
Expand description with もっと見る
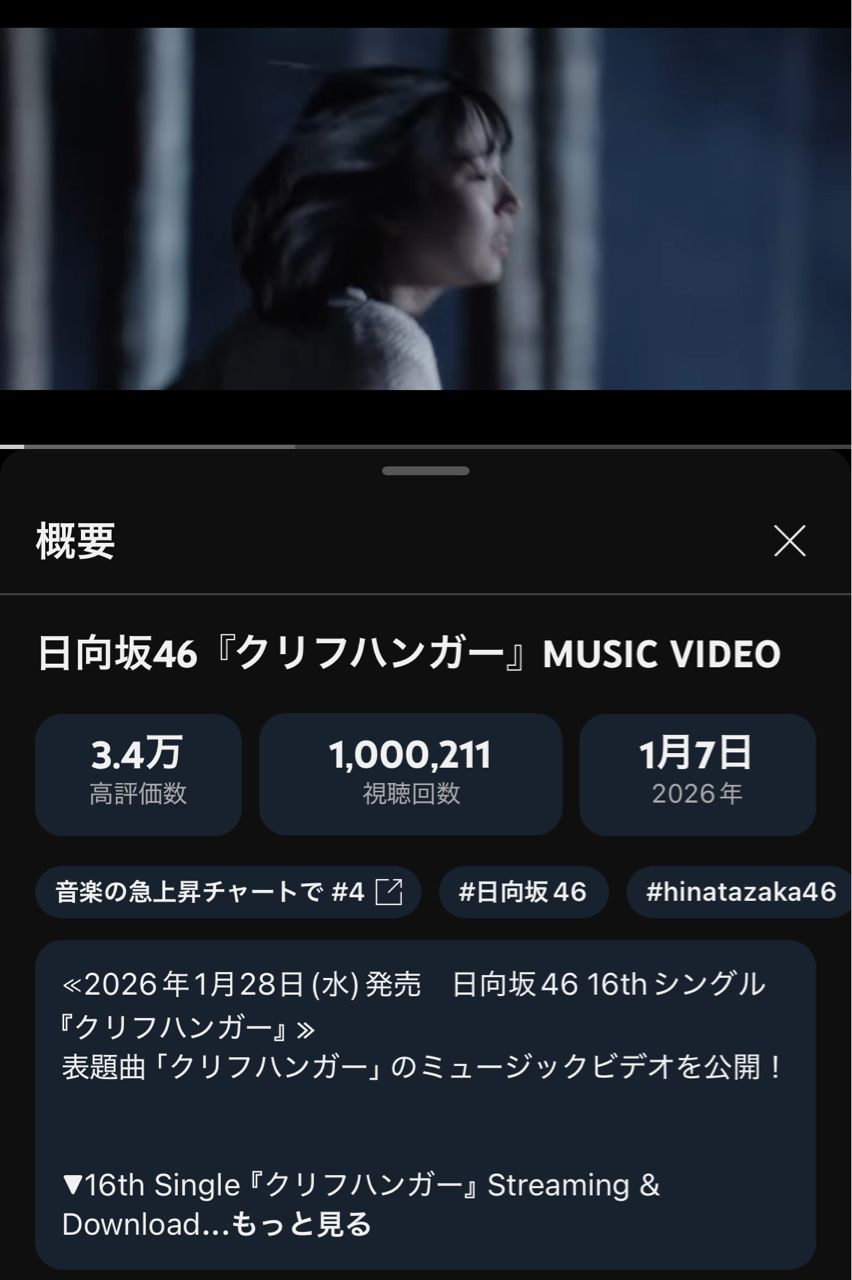301,1224
